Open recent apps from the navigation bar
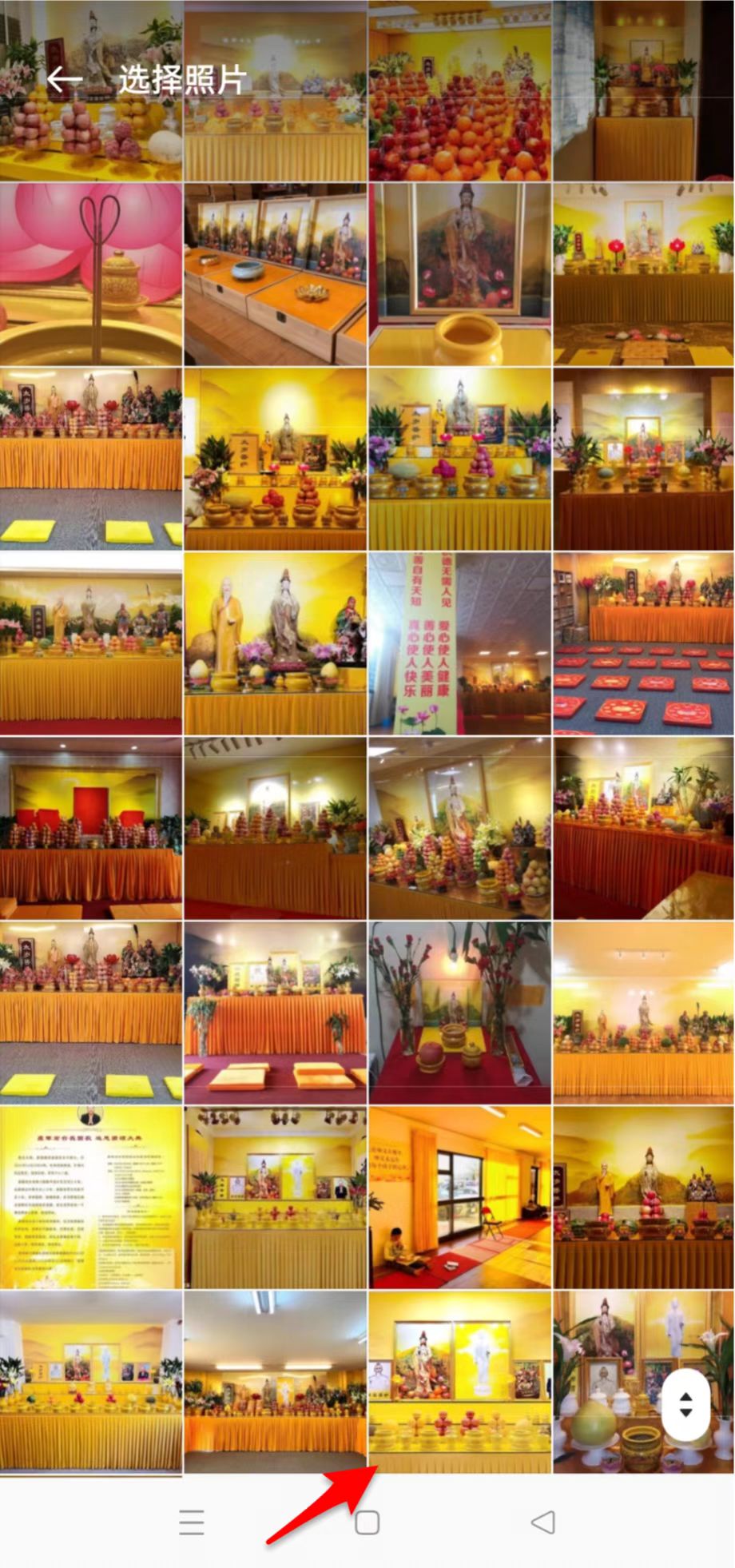This screenshot has width=735, height=1568. click(192, 1522)
